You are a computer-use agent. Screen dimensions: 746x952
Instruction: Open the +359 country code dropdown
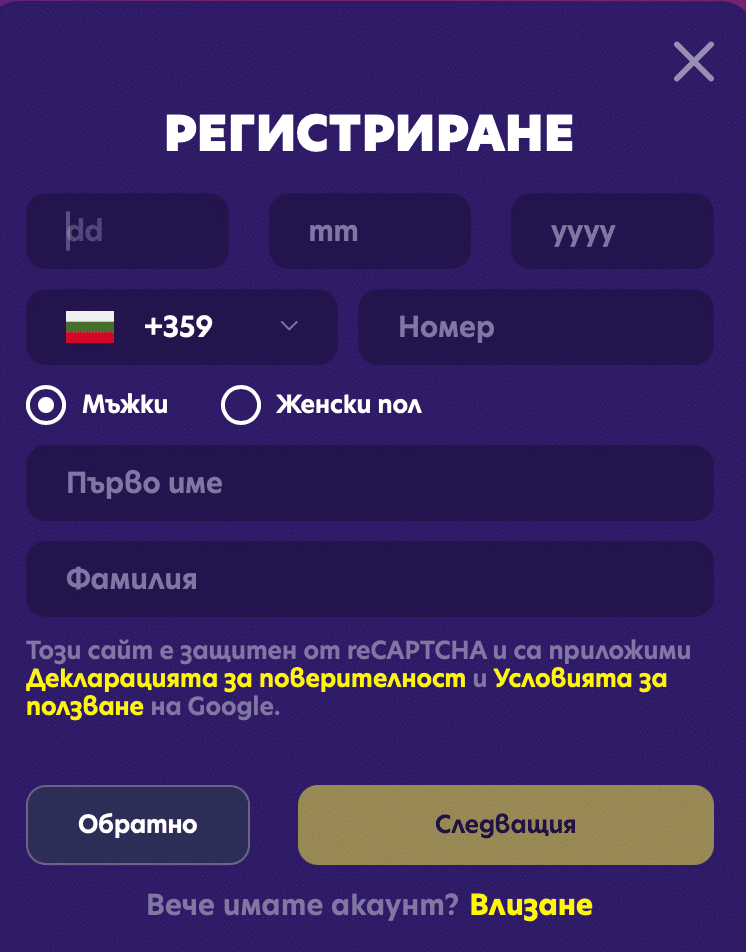click(x=181, y=327)
